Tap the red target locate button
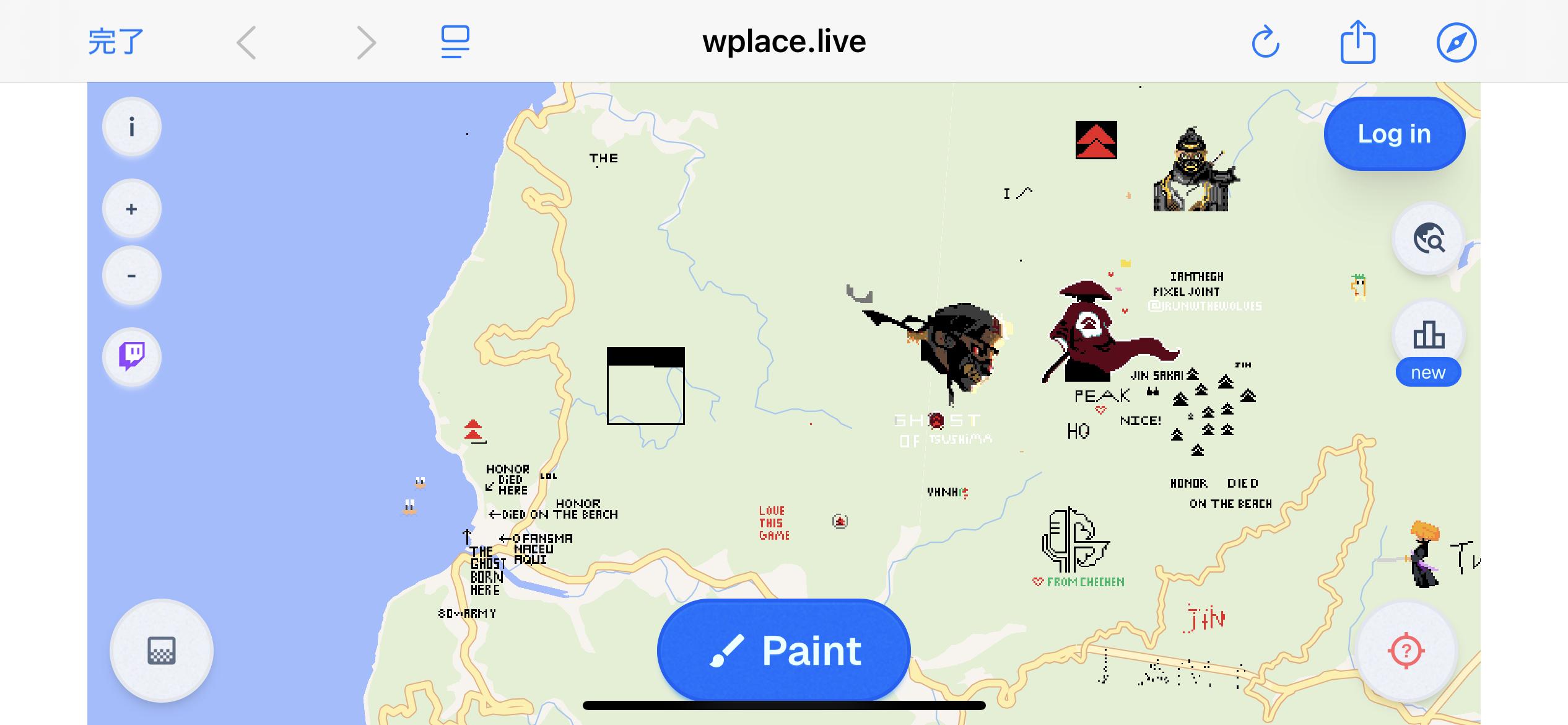This screenshot has height=725, width=1568. (x=1406, y=651)
